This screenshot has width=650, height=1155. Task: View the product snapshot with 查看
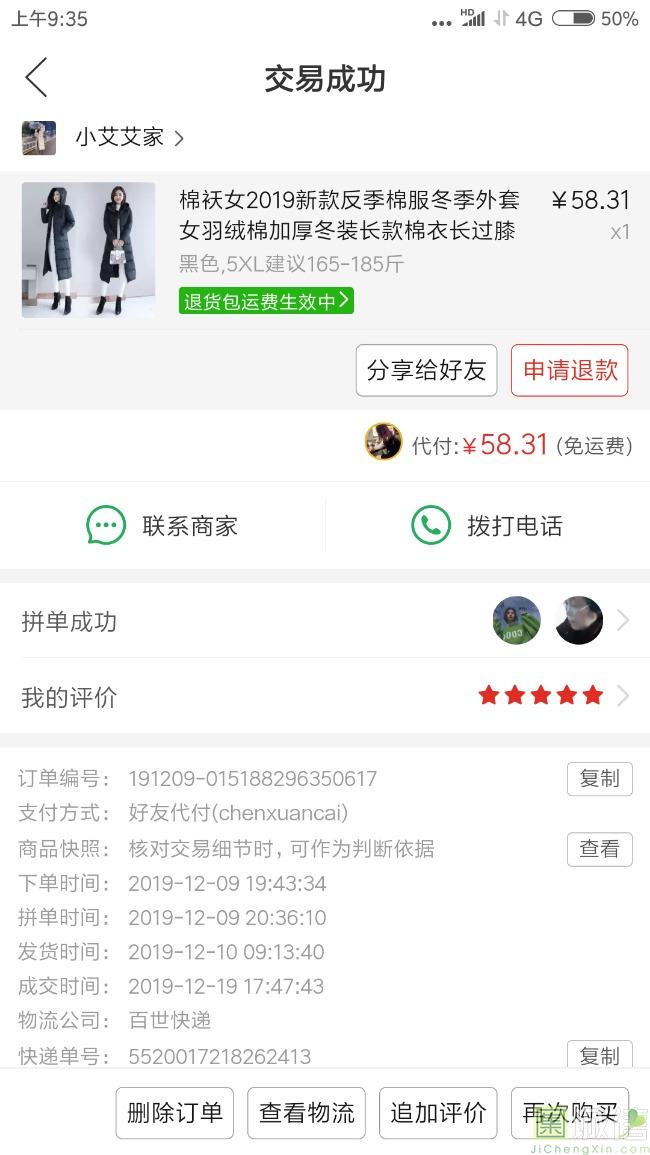coord(599,849)
